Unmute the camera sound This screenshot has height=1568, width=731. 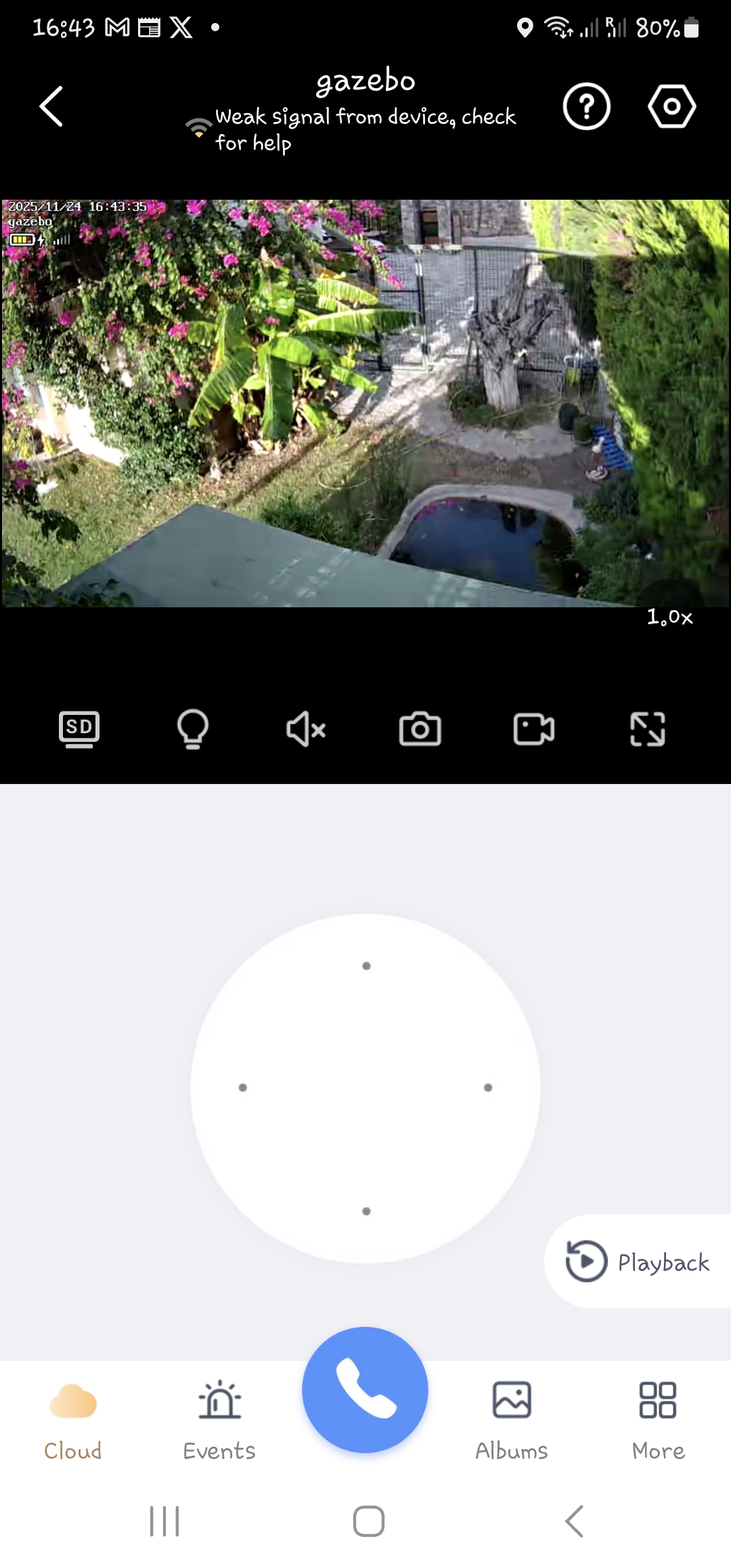point(306,729)
